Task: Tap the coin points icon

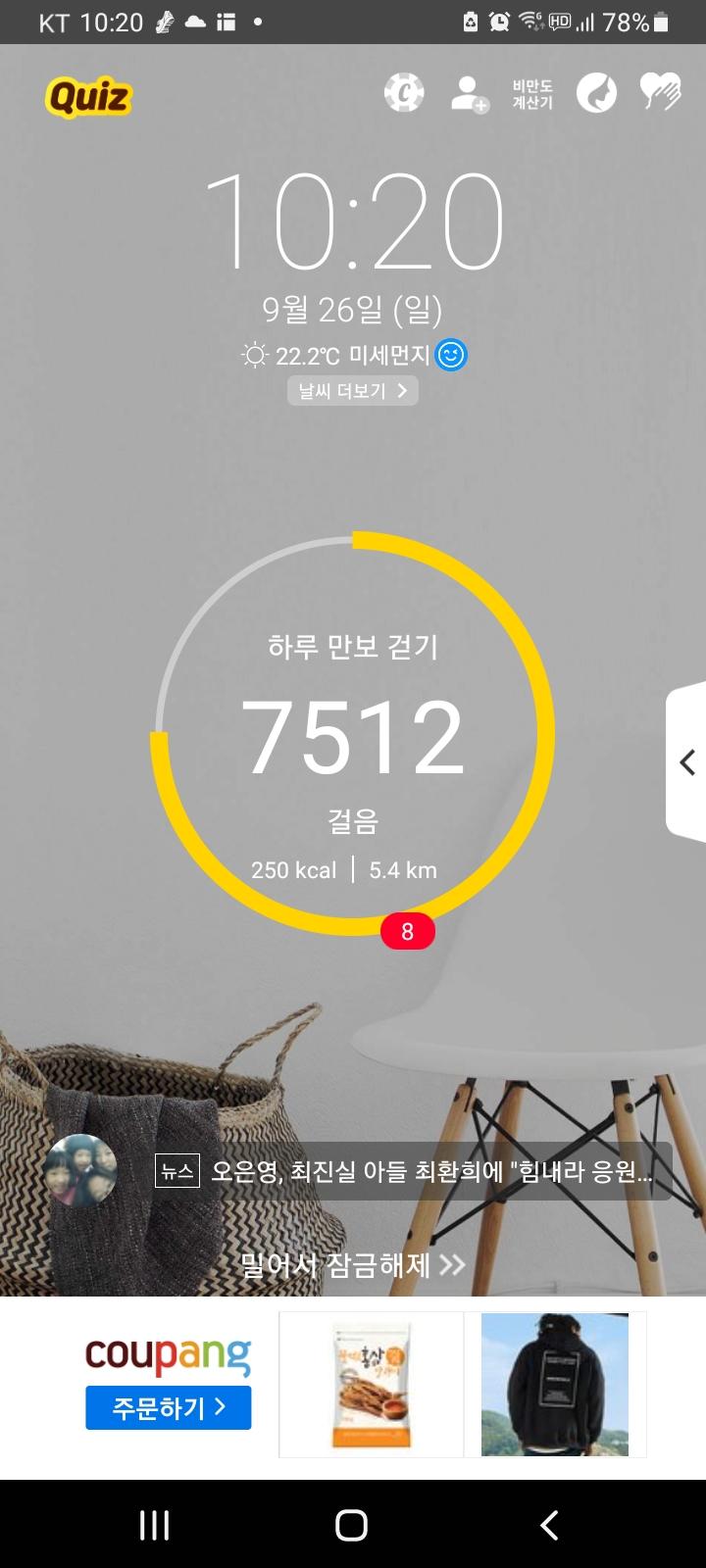Action: pos(403,94)
